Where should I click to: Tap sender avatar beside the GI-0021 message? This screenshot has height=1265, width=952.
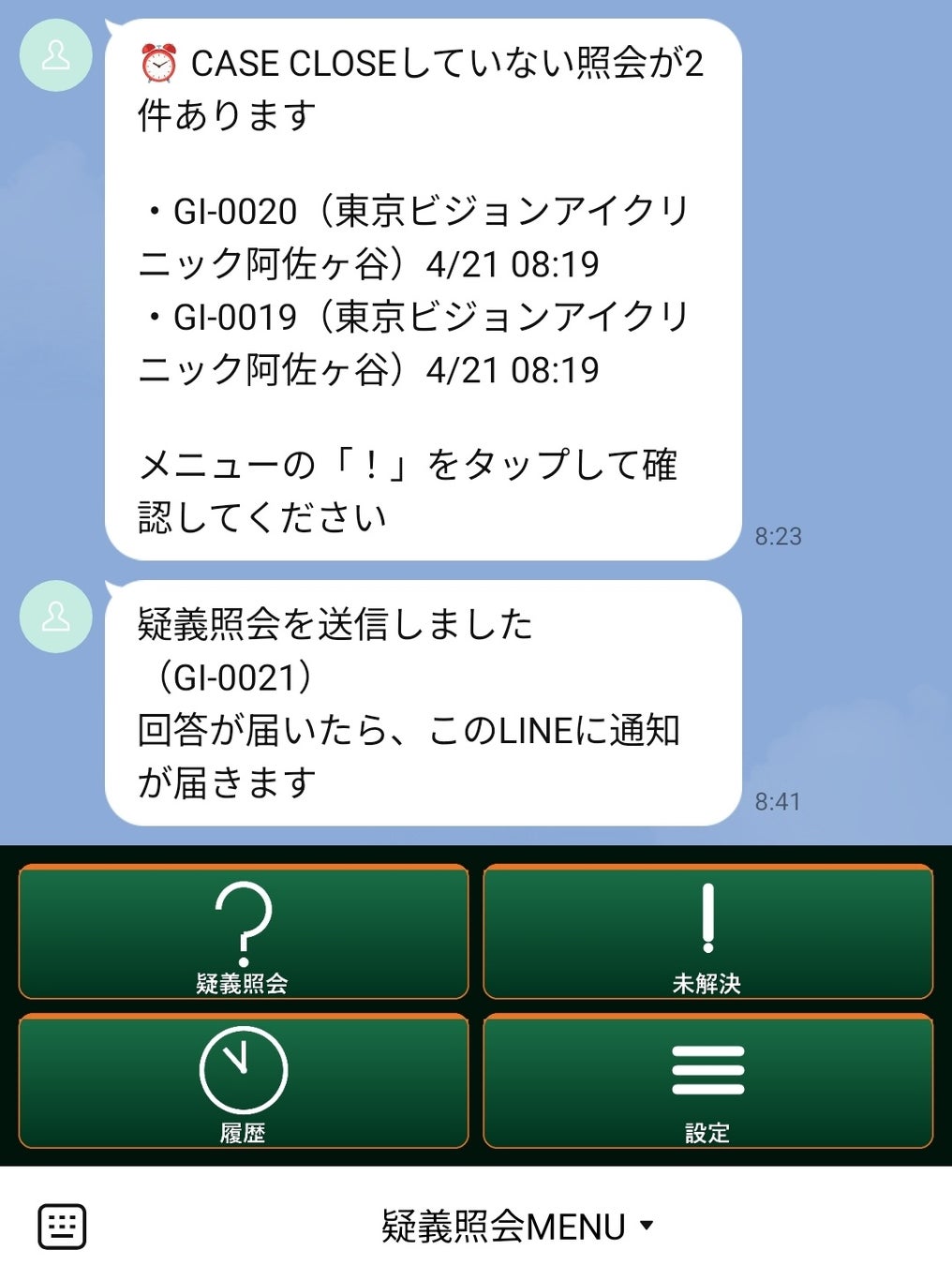[56, 616]
